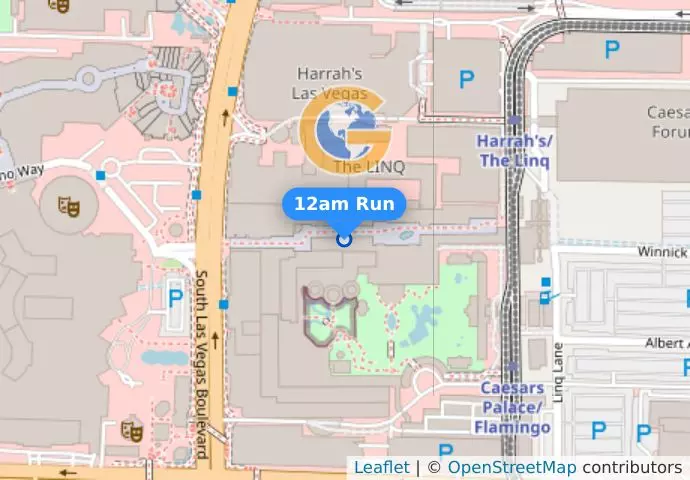This screenshot has height=480, width=690.
Task: Open the Leaflet attribution link
Action: pyautogui.click(x=381, y=467)
